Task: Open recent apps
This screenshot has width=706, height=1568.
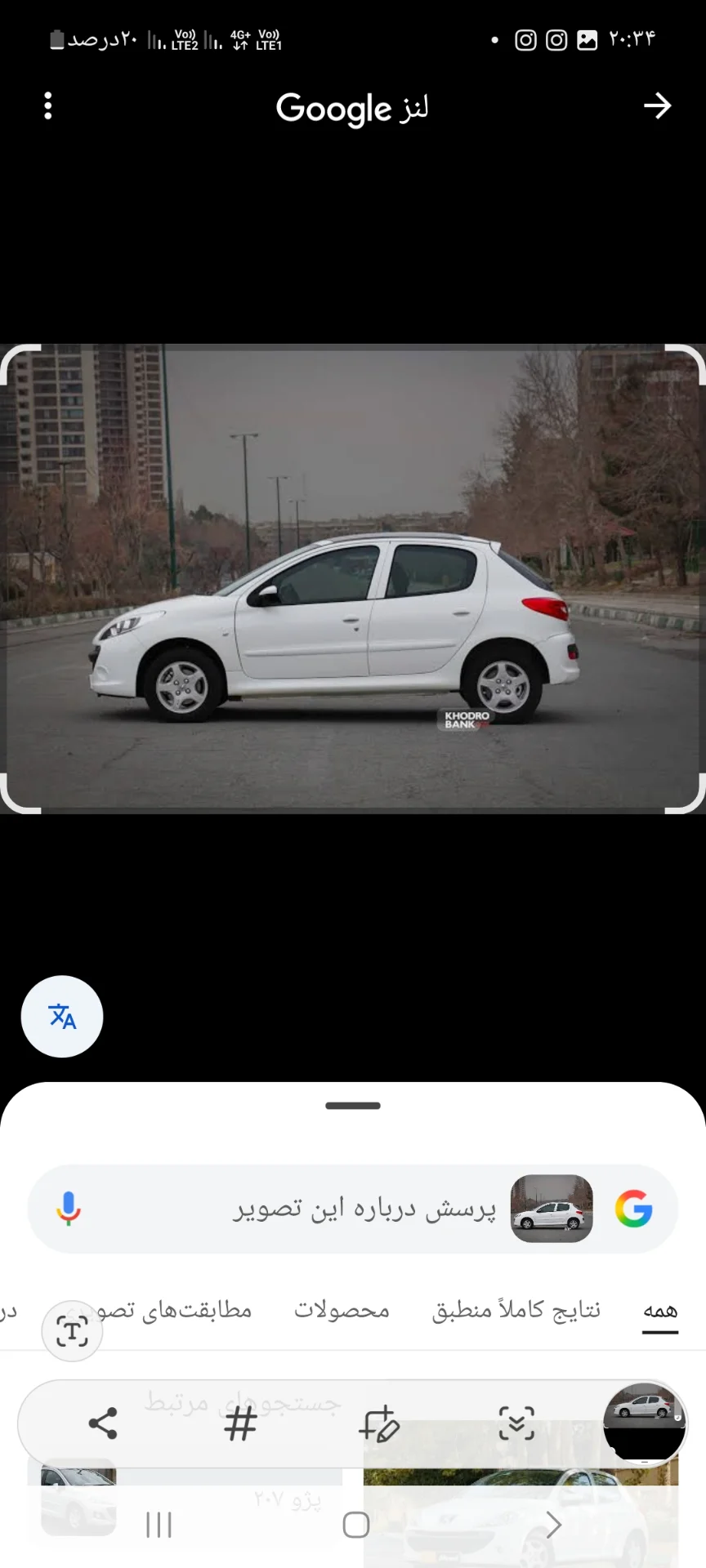Action: [159, 1525]
